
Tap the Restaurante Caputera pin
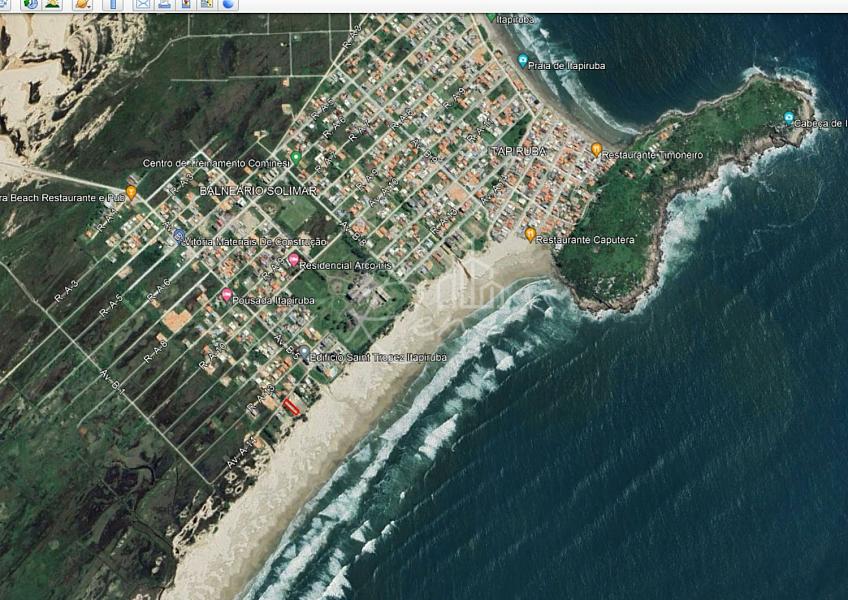point(530,234)
